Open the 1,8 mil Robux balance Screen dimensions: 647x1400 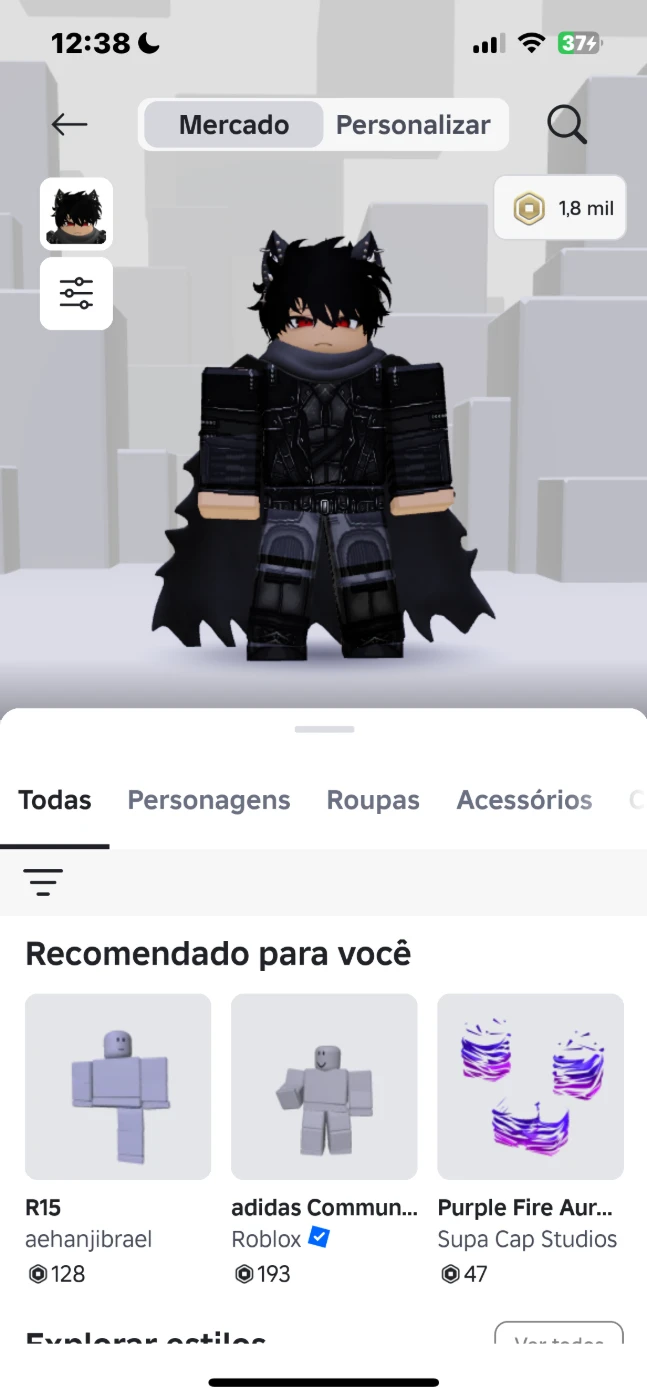pos(560,208)
